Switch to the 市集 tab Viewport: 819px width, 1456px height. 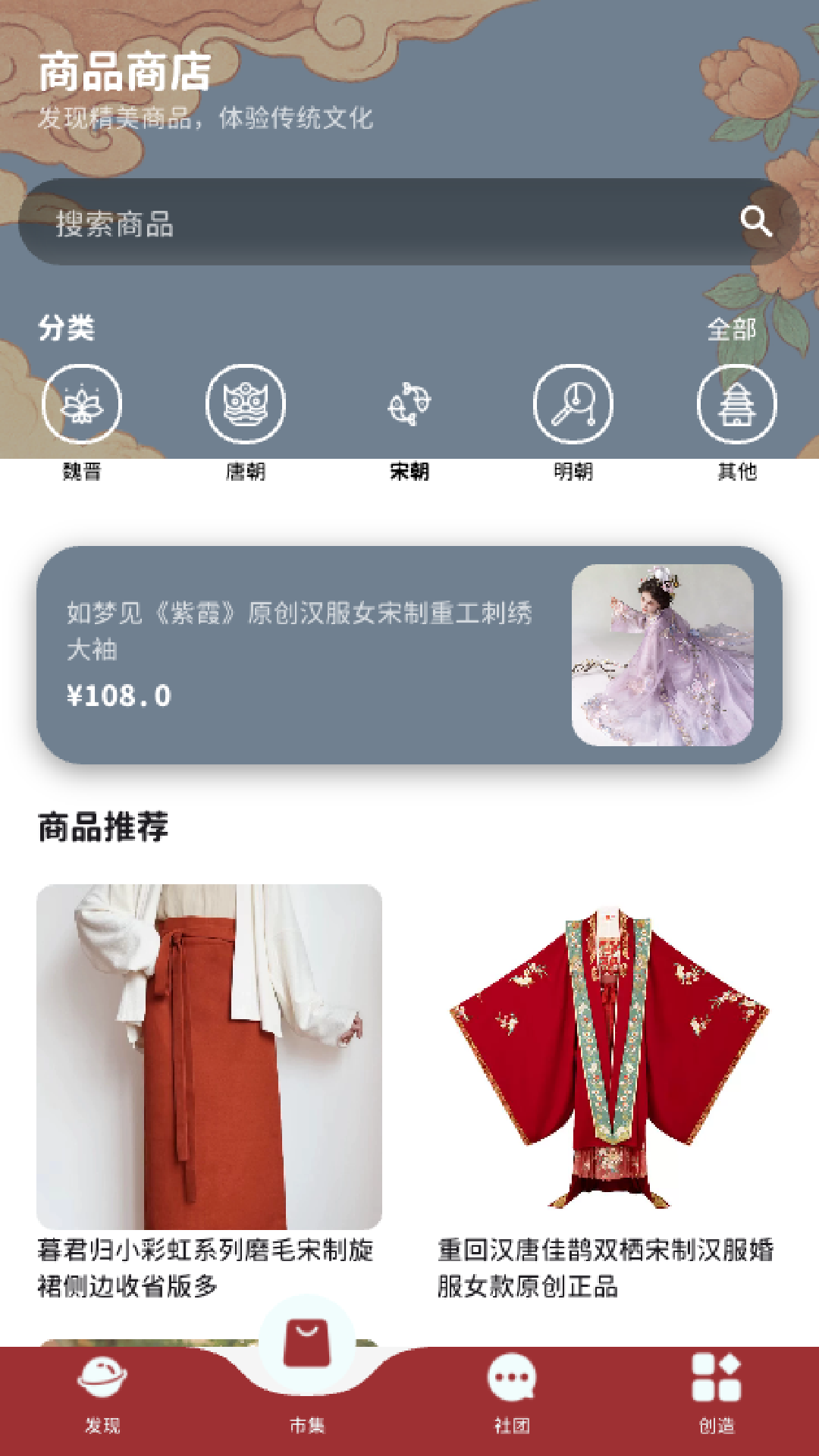coord(307,1357)
